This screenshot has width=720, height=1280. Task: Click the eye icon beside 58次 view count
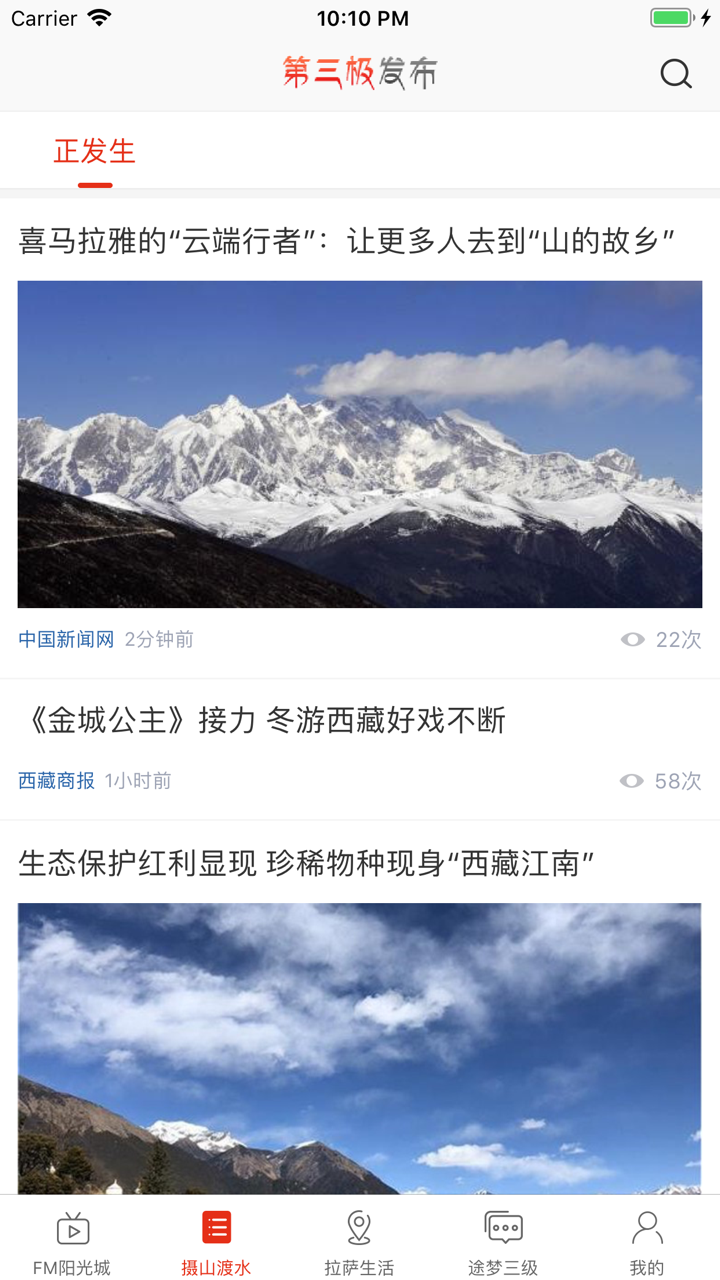(x=631, y=780)
